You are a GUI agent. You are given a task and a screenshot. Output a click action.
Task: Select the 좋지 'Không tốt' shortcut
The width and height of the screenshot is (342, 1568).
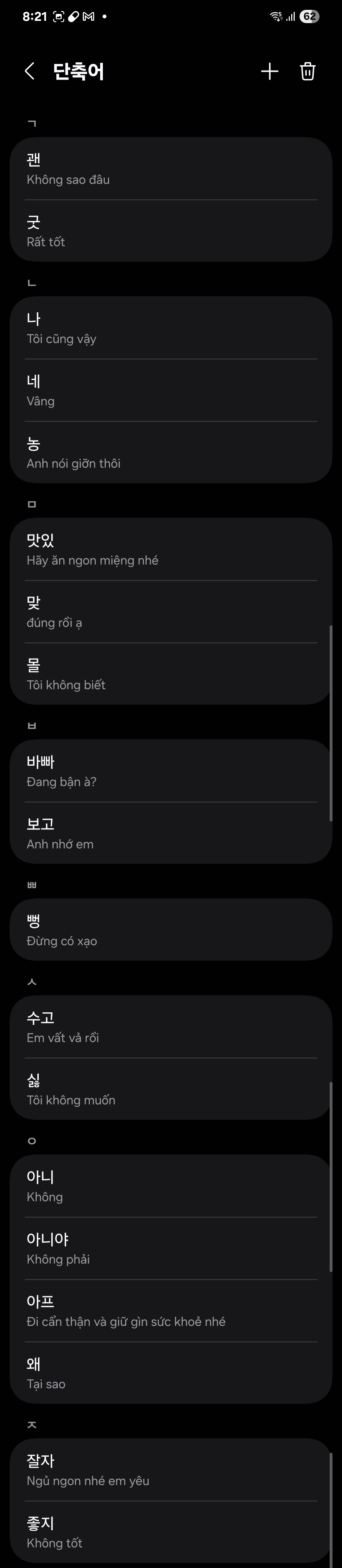coord(171,1532)
